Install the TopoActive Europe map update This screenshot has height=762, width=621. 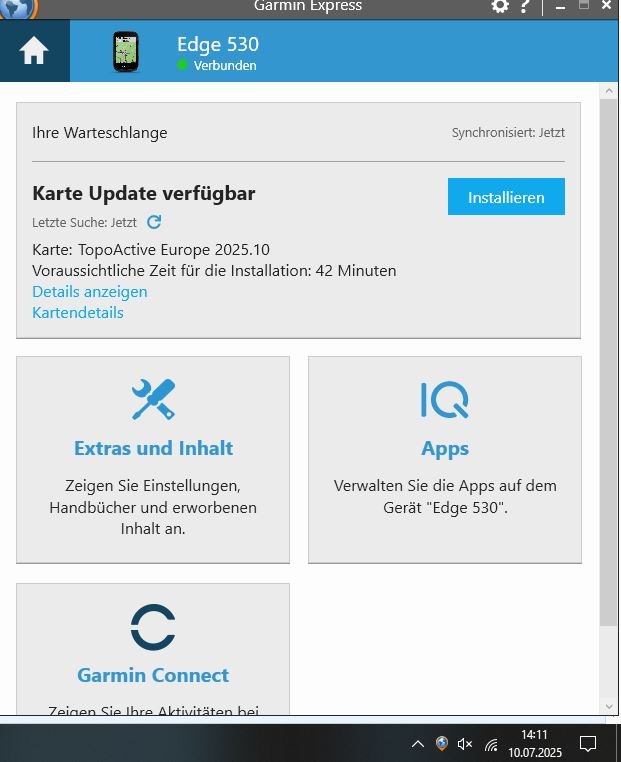[x=506, y=197]
